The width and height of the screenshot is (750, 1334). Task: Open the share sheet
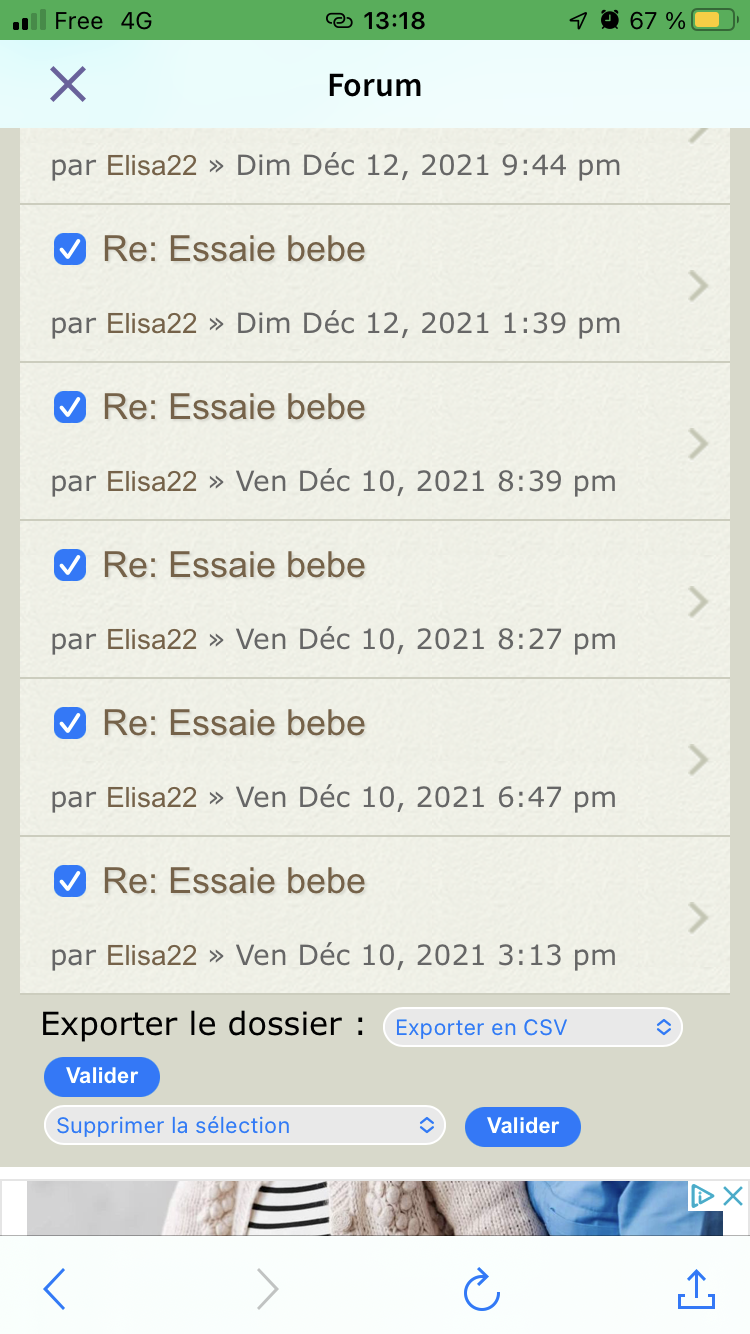tap(696, 1287)
